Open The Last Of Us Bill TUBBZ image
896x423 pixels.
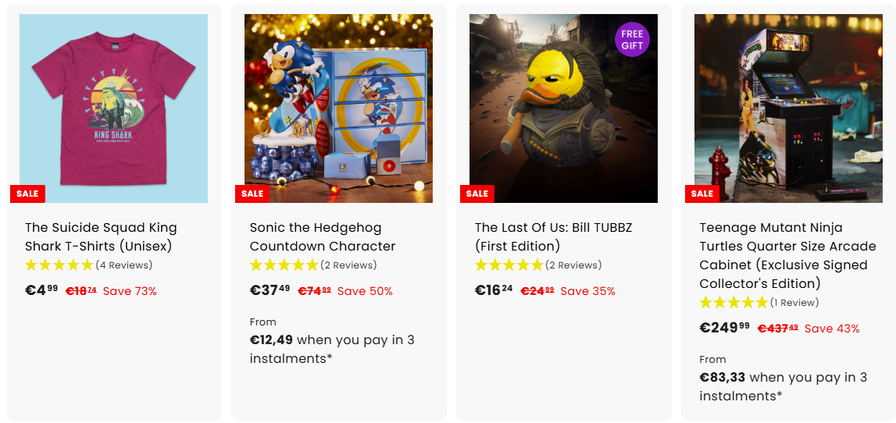[563, 108]
